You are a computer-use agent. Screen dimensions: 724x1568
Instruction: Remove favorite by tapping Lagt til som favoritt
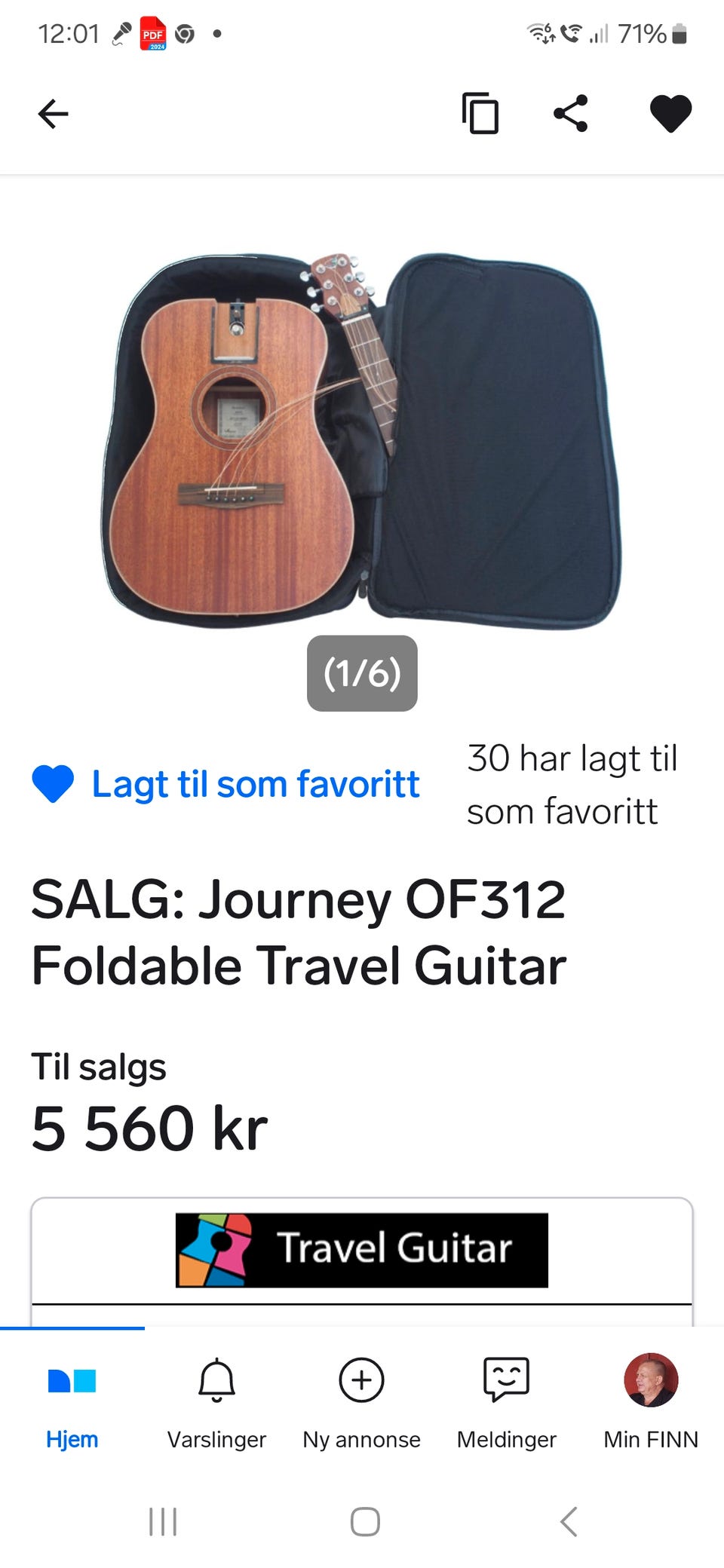(254, 784)
